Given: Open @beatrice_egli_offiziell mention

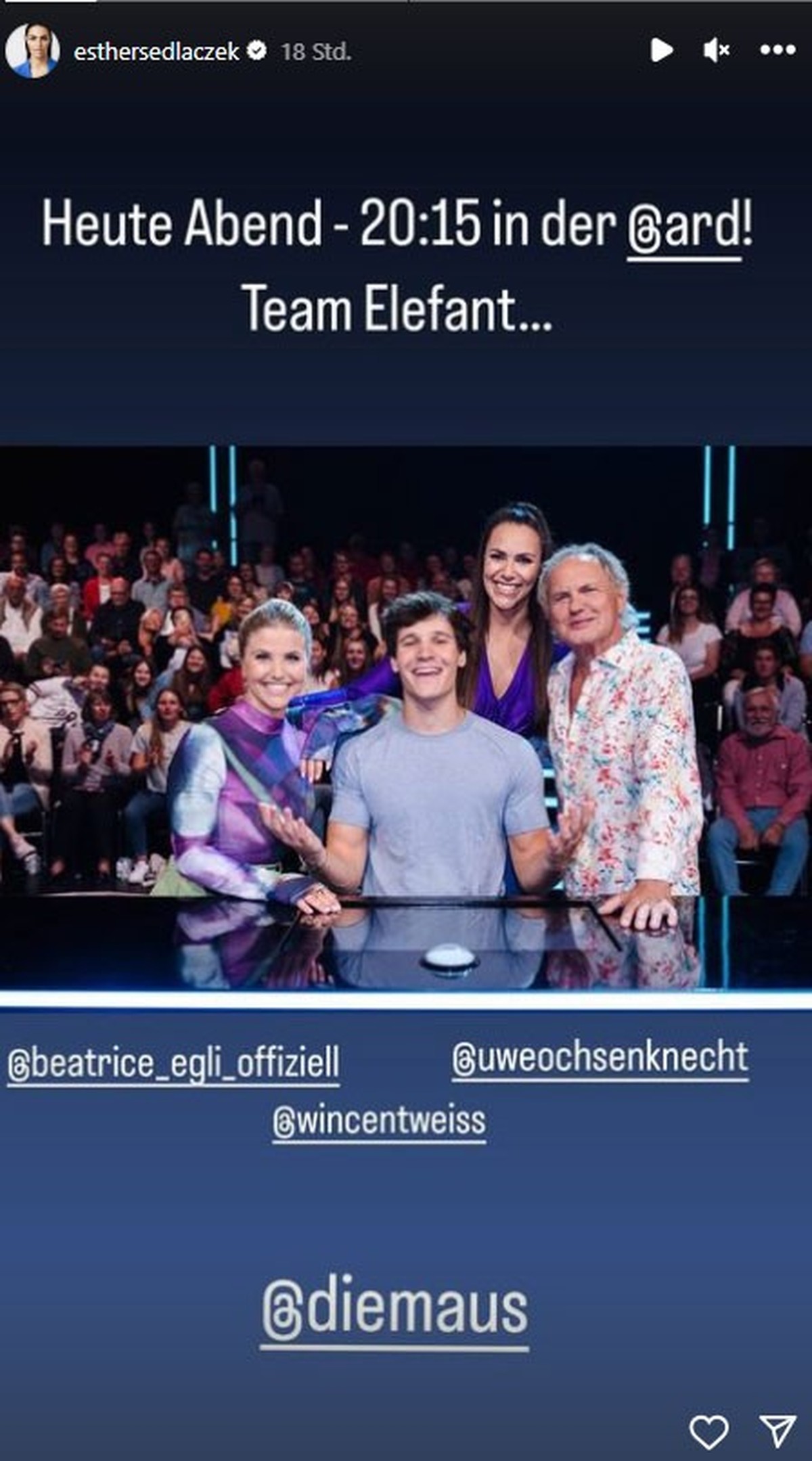Looking at the screenshot, I should pyautogui.click(x=173, y=1062).
